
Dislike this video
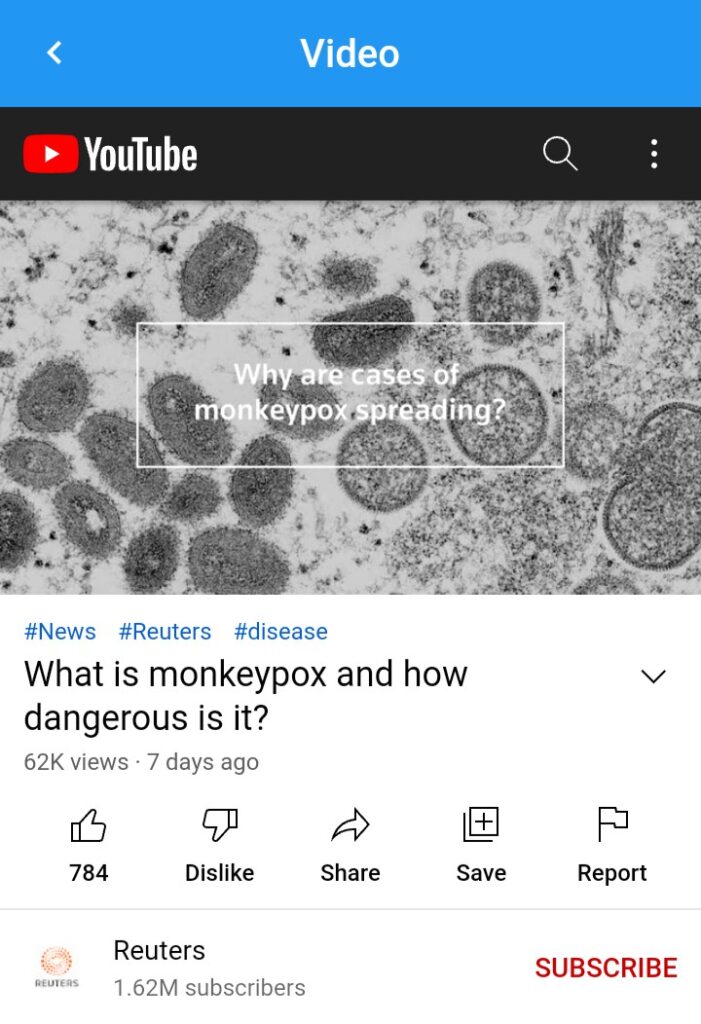click(x=220, y=844)
